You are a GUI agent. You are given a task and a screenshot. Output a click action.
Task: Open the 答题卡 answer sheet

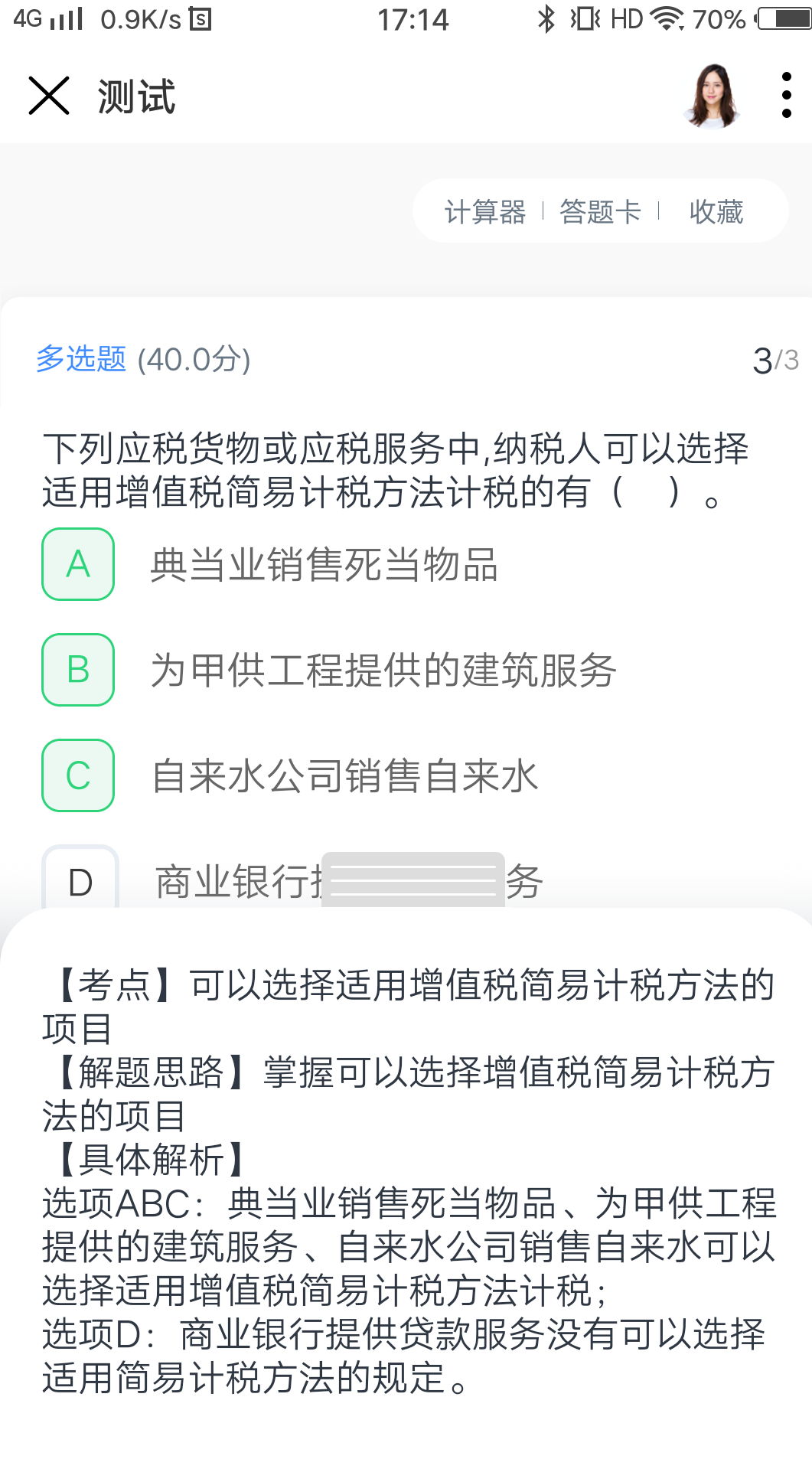[600, 212]
